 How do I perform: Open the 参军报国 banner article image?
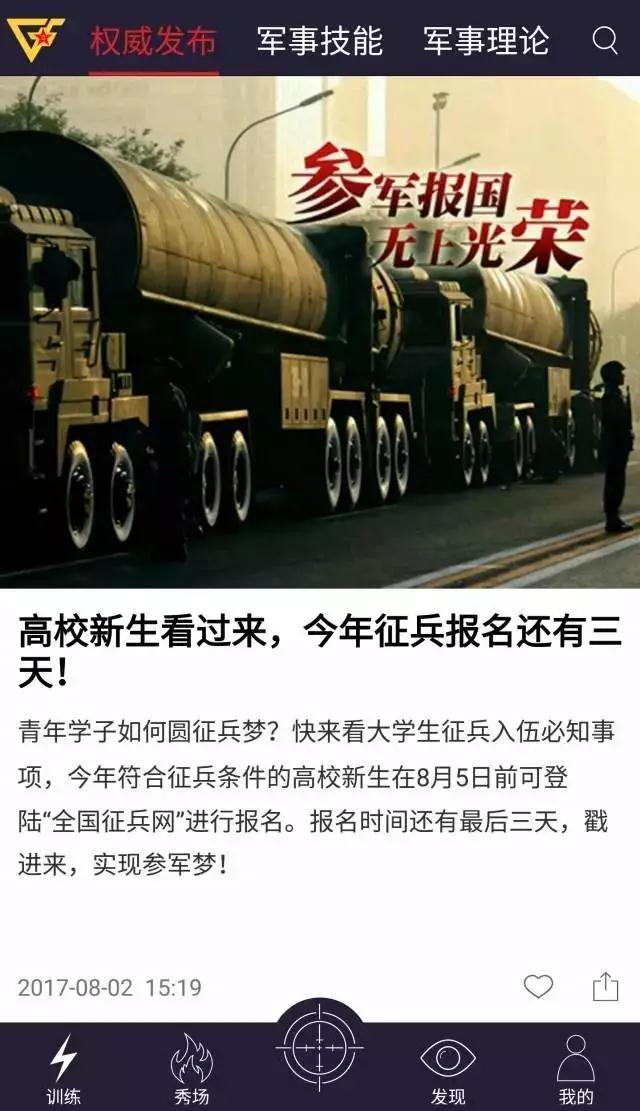(320, 330)
